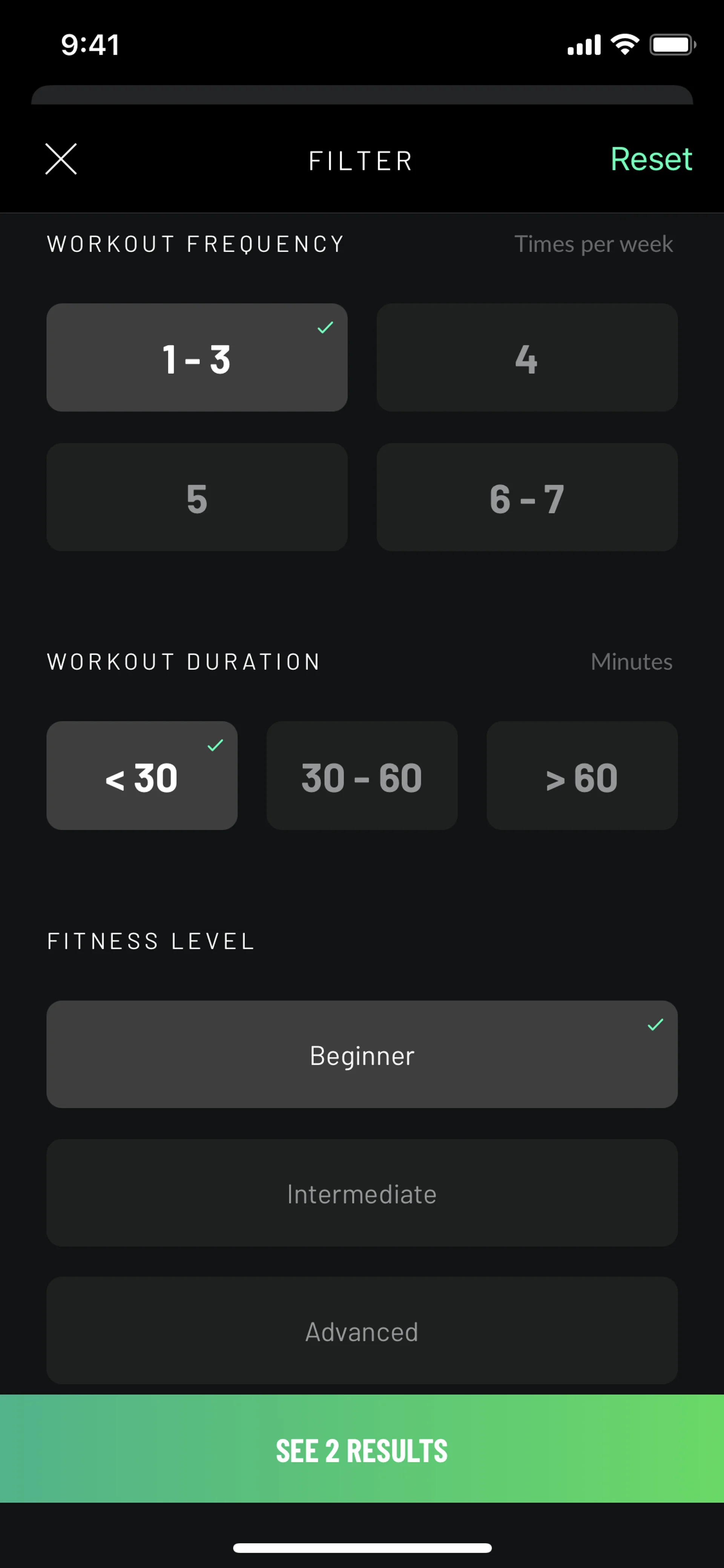Deselect the < 30 minutes duration
The height and width of the screenshot is (1568, 724).
tap(142, 776)
